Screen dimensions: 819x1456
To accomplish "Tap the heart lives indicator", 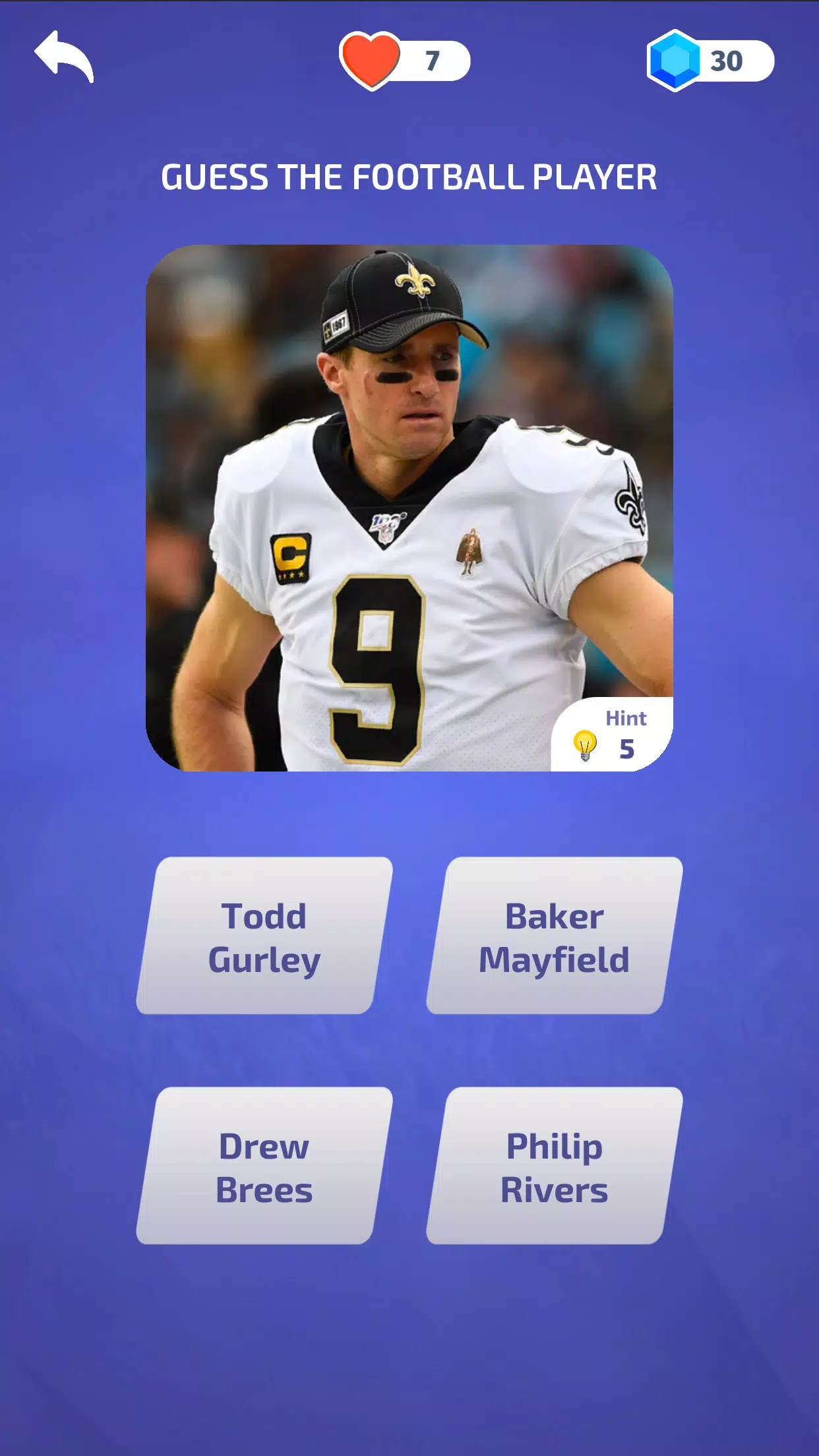I will [x=404, y=61].
